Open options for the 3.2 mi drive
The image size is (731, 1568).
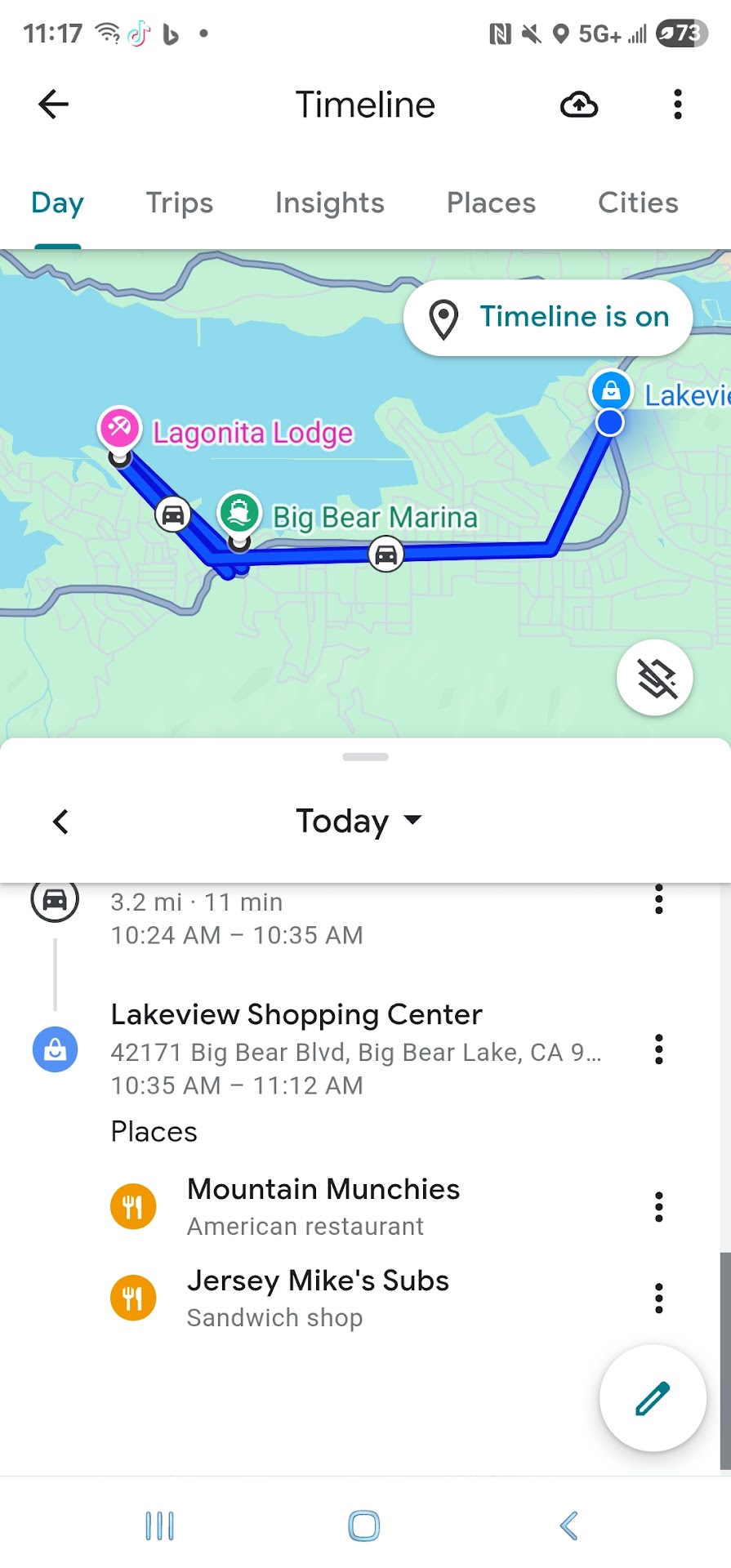658,900
